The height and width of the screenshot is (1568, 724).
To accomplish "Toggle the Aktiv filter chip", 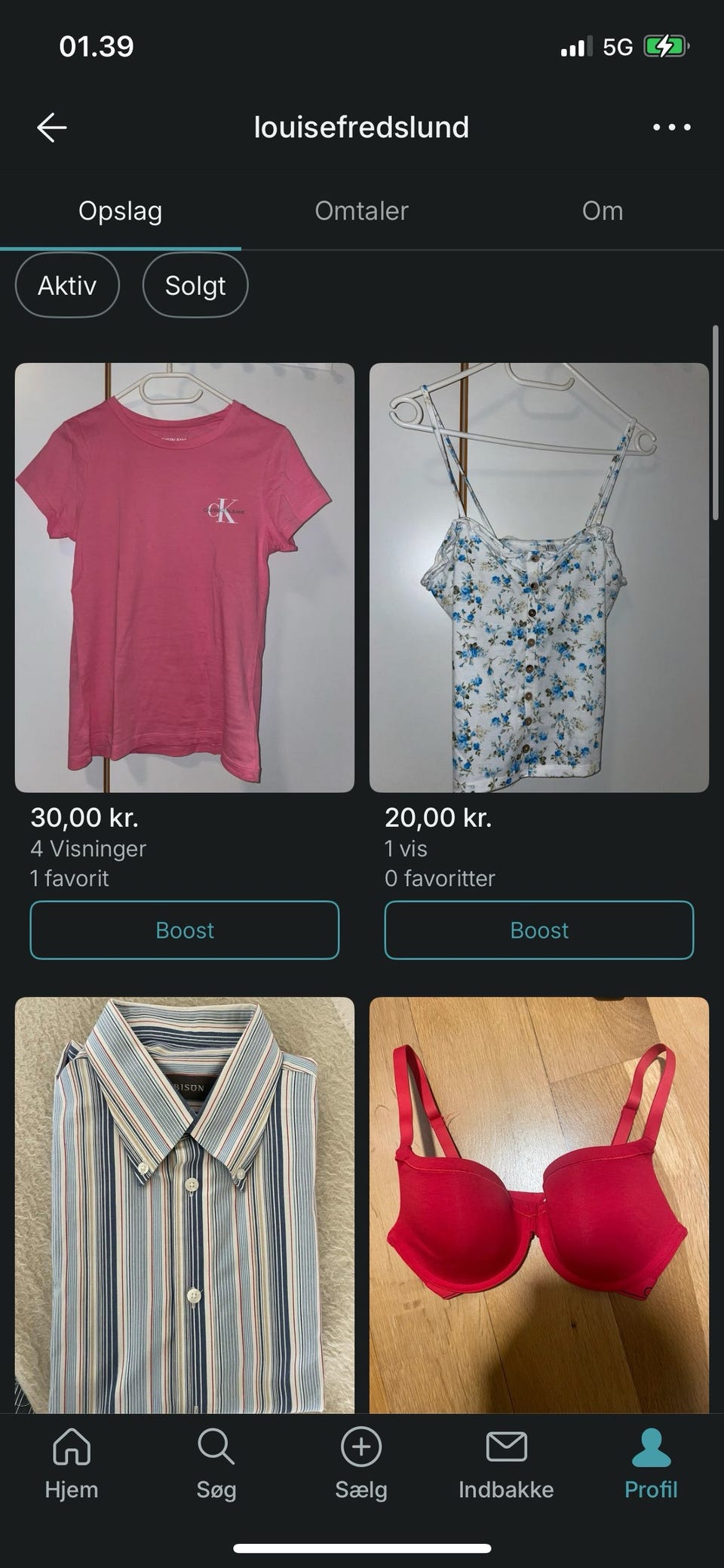I will pyautogui.click(x=66, y=285).
